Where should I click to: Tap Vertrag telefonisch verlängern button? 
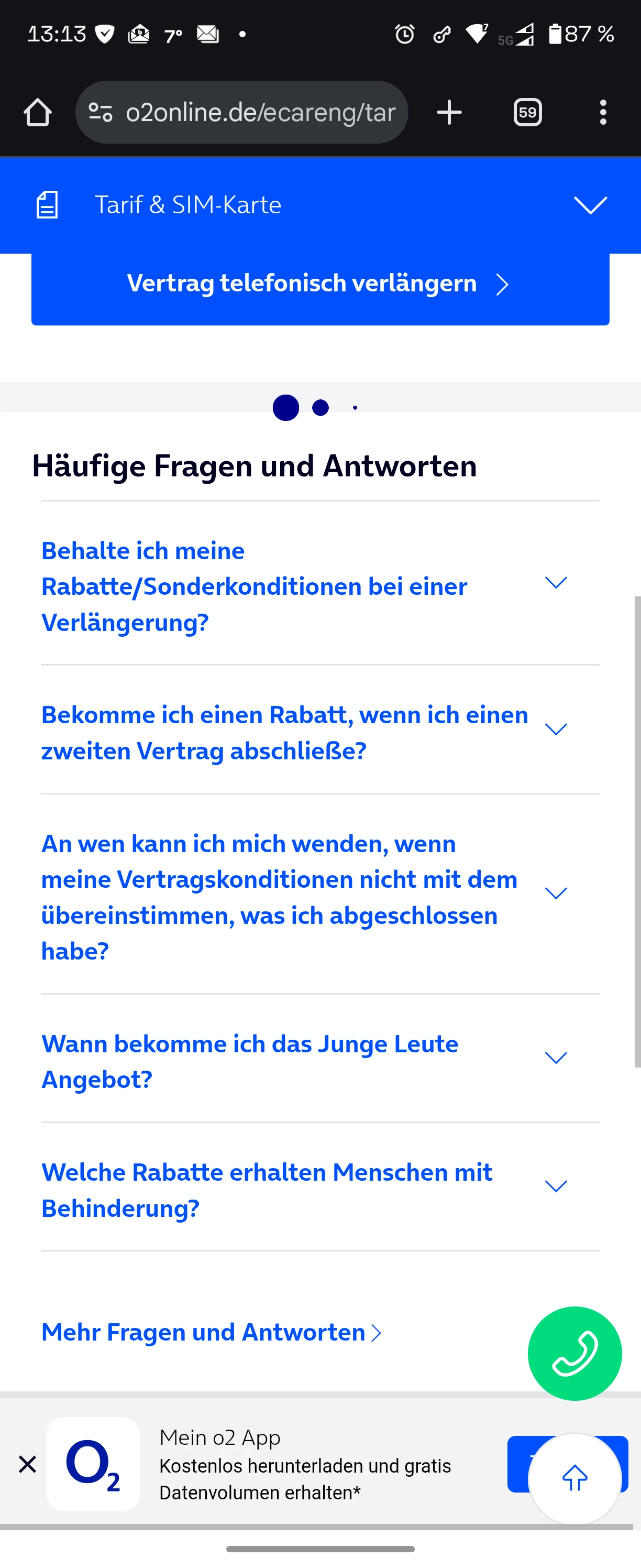click(320, 284)
